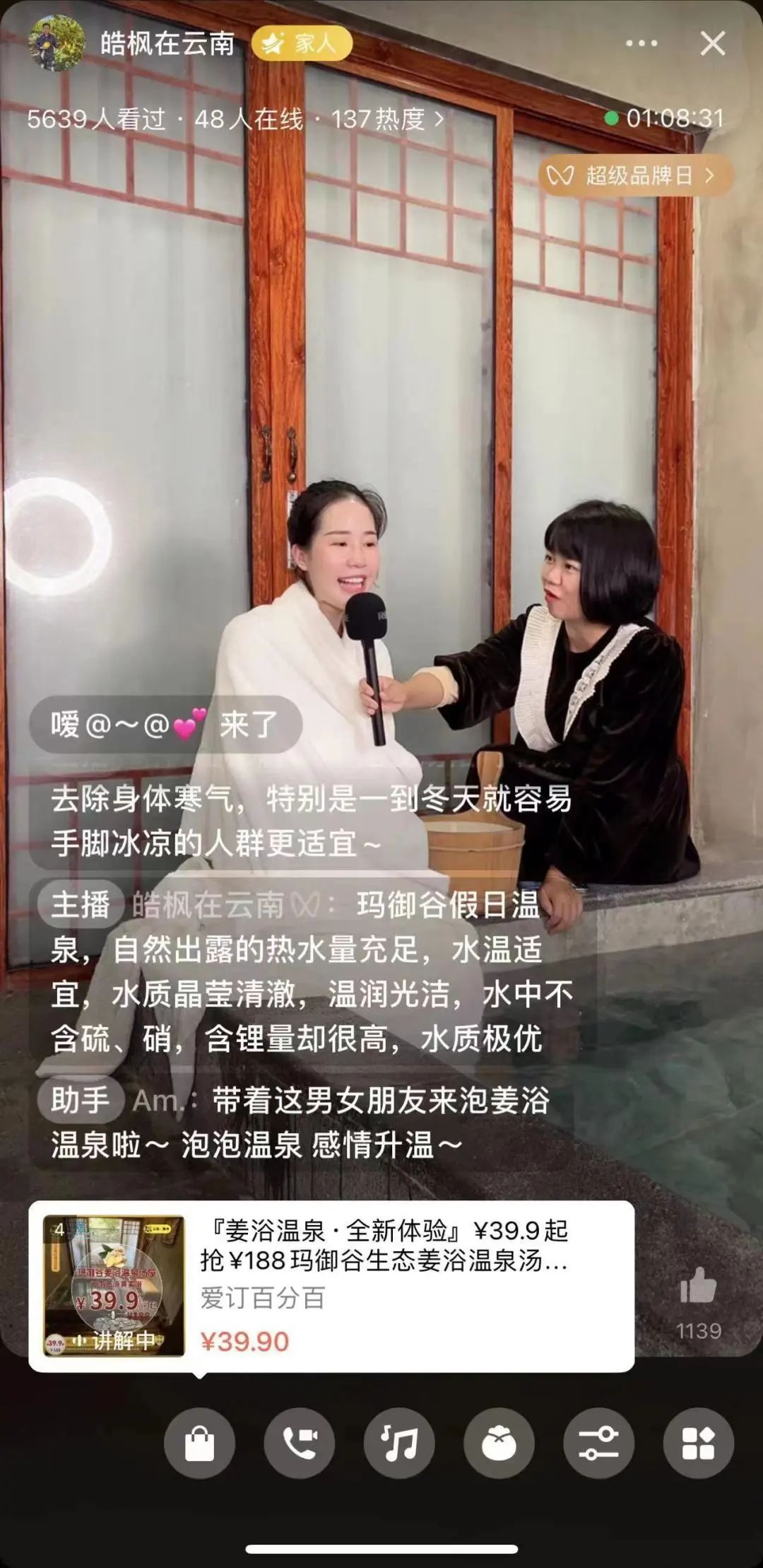Tap the 家人 badge
This screenshot has height=1568, width=763.
pyautogui.click(x=302, y=44)
